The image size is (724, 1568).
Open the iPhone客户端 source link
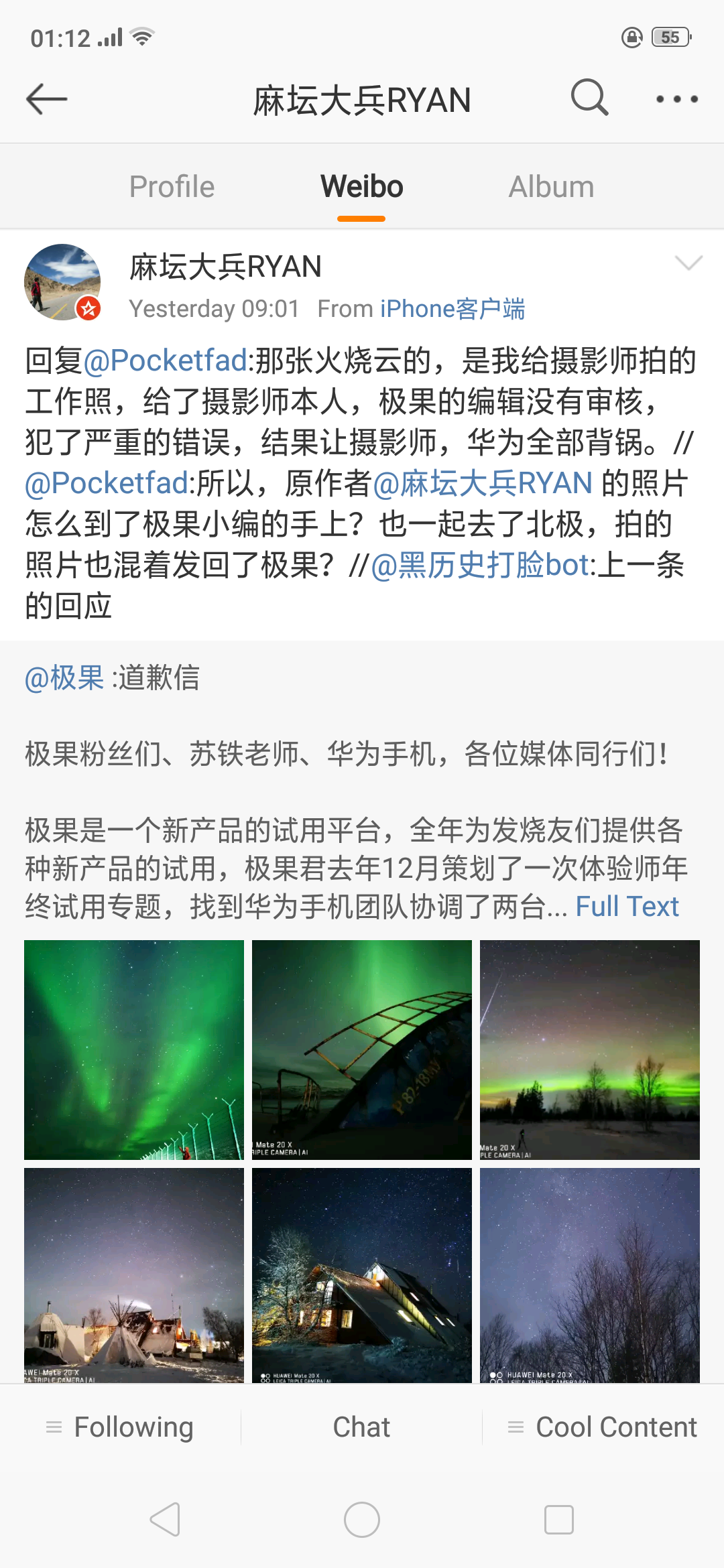tap(452, 309)
